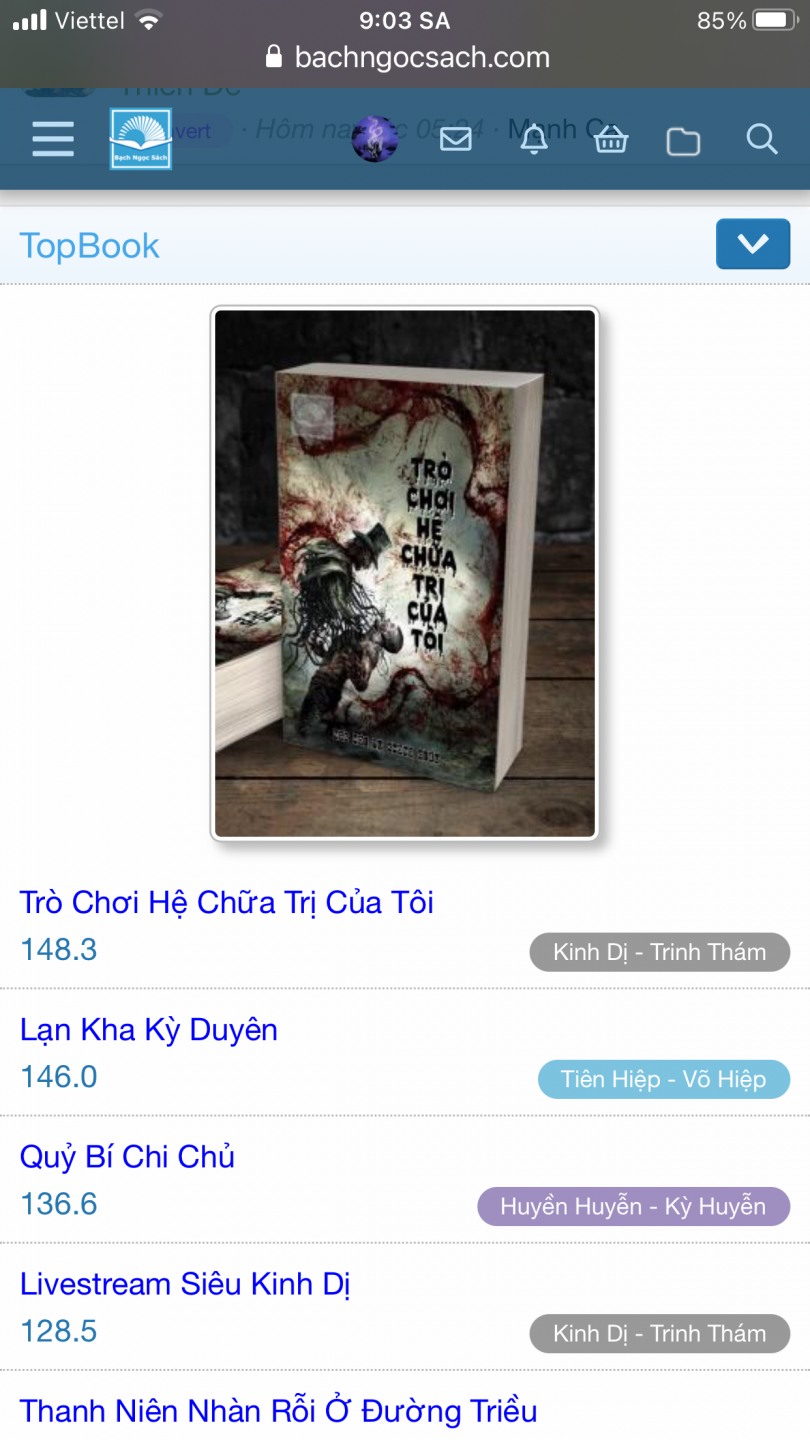Collapse the TopBook section with chevron
This screenshot has height=1440, width=810.
pyautogui.click(x=752, y=244)
